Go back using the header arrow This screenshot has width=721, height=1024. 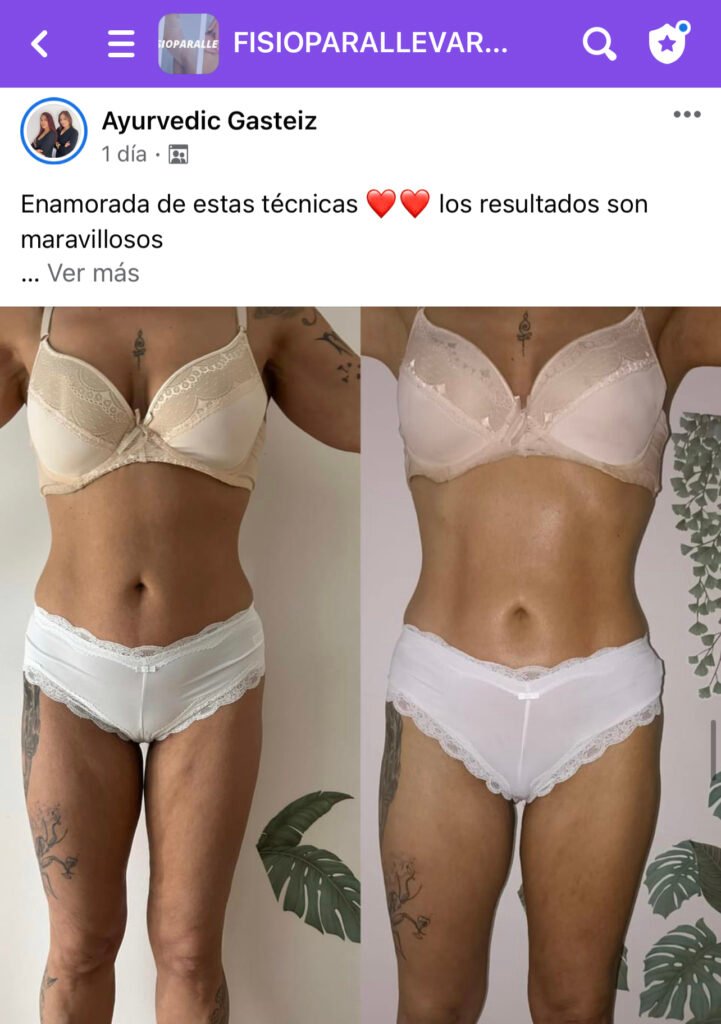point(40,43)
